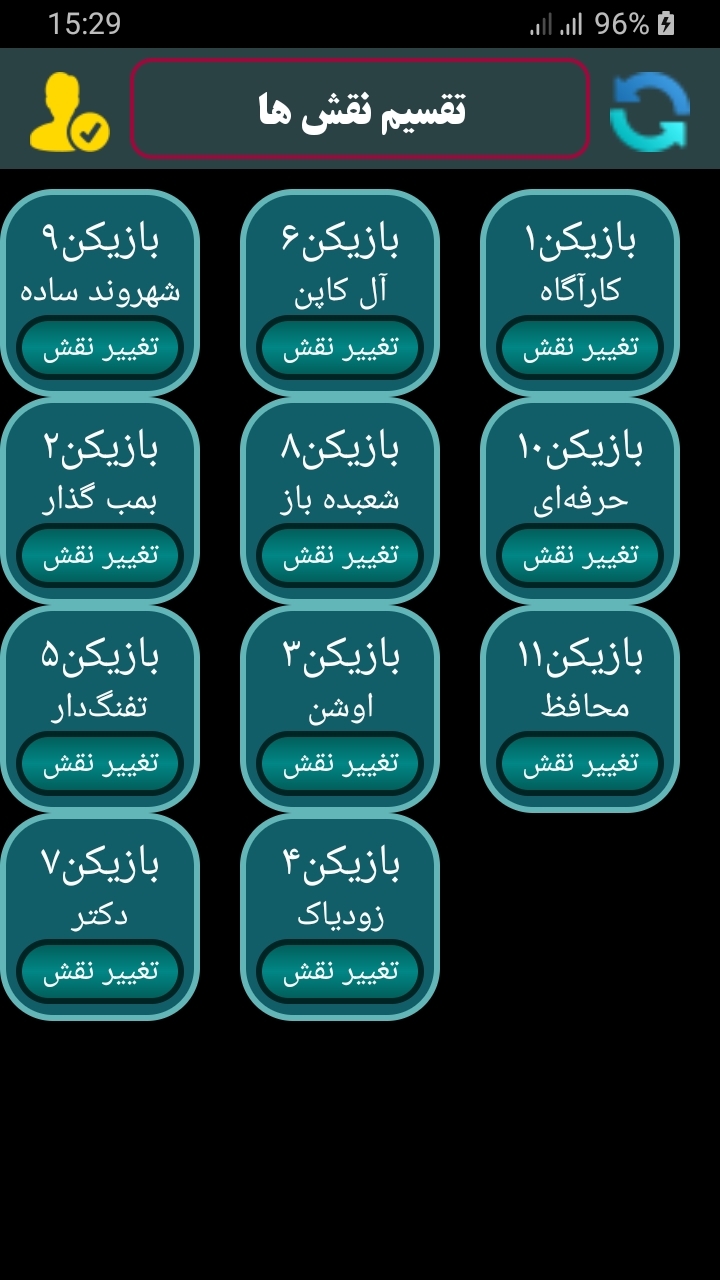This screenshot has height=1280, width=720.
Task: Change role for بازیکن۳ (اوشن)
Action: click(340, 763)
